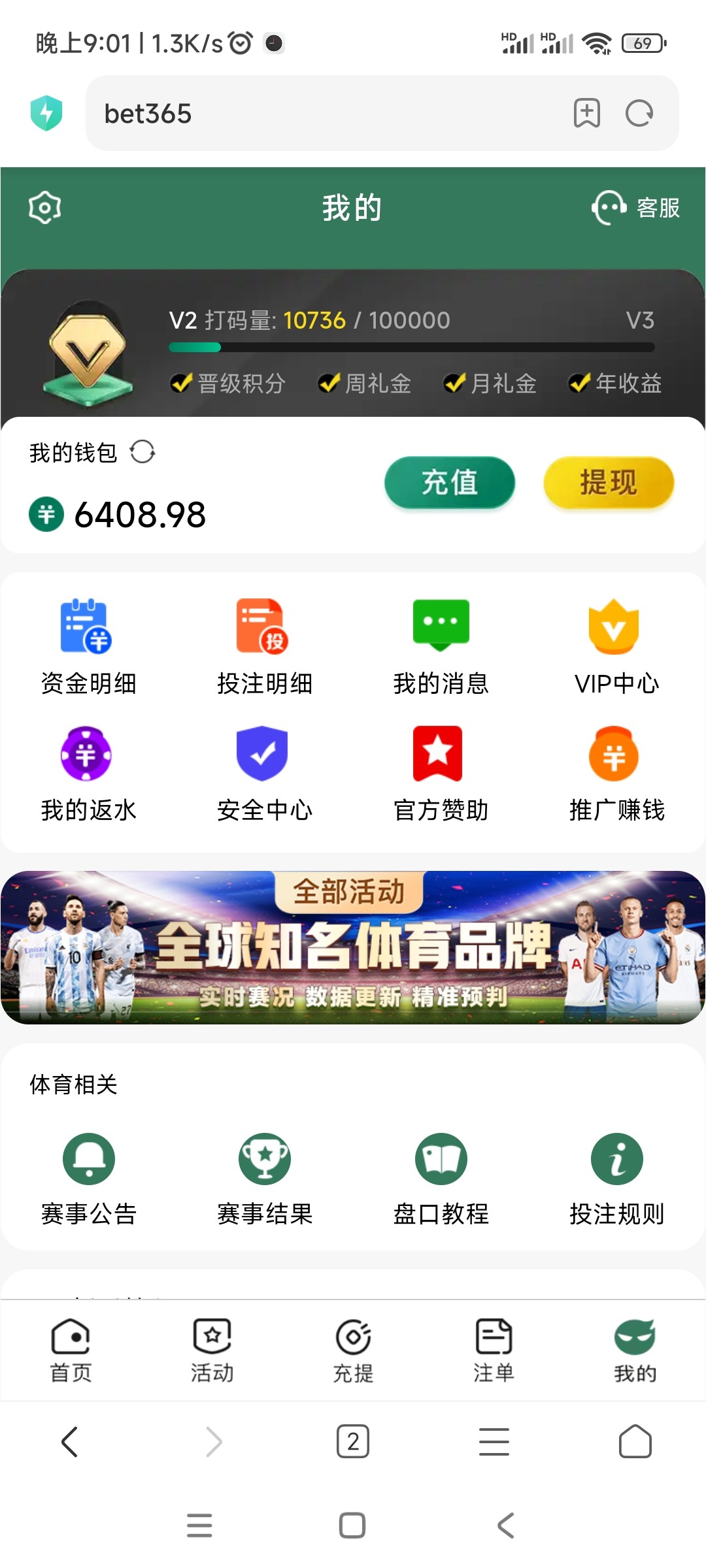Reload the page in the browser
This screenshot has width=706, height=1568.
tap(639, 114)
